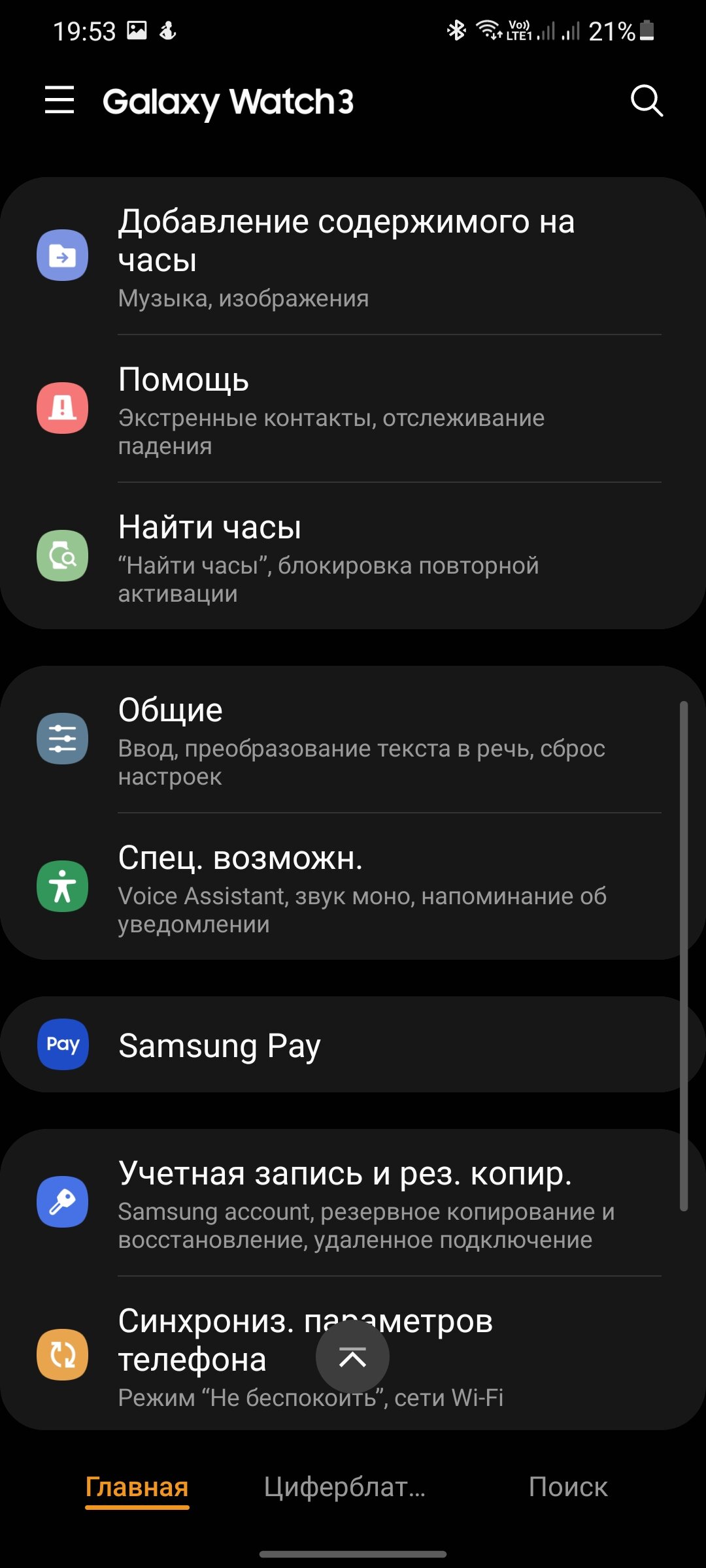The image size is (706, 1568).
Task: Open Спец. возможн. settings
Action: (x=353, y=887)
